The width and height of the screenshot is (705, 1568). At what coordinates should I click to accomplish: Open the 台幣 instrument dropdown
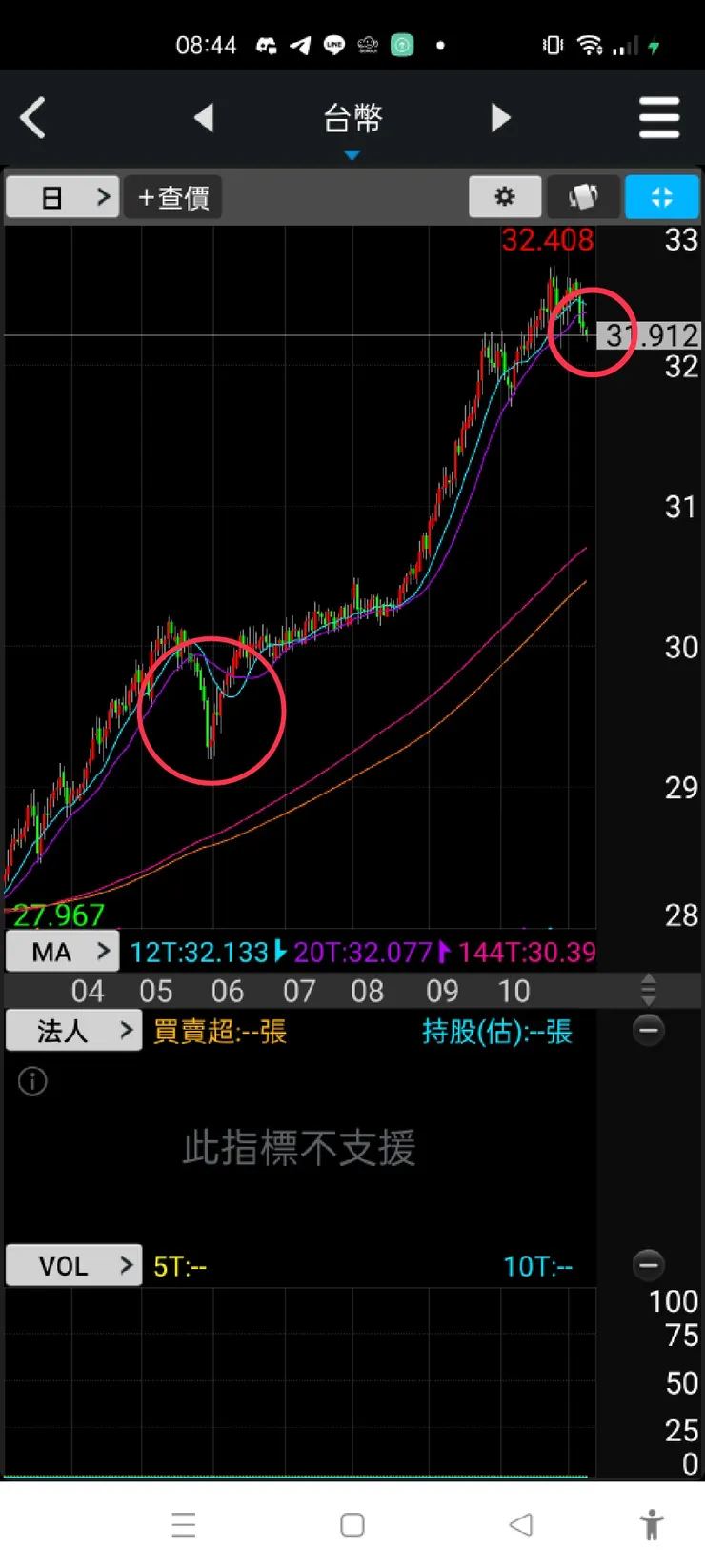tap(352, 123)
